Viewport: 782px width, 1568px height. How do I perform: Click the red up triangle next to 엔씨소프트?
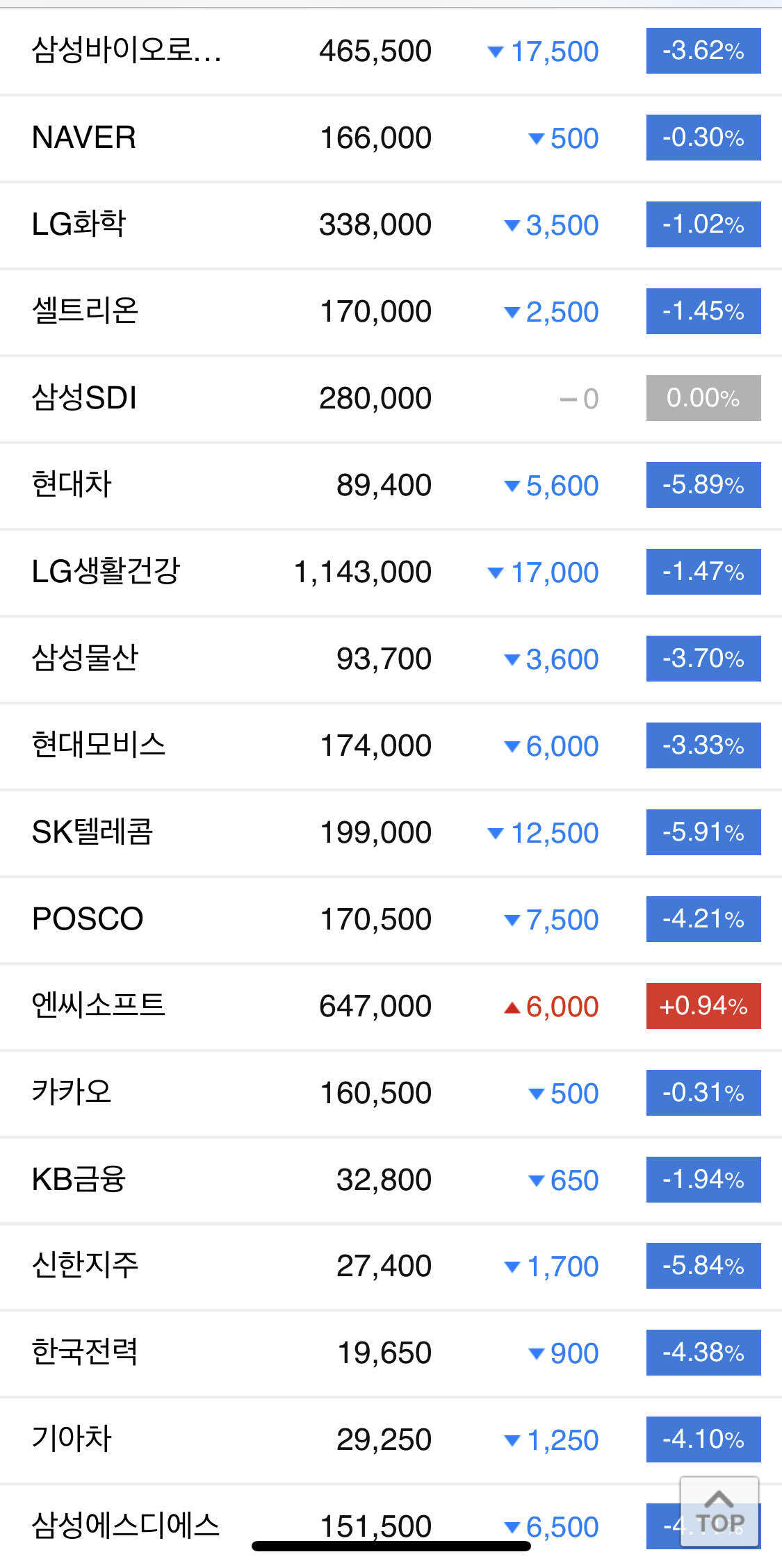512,1006
